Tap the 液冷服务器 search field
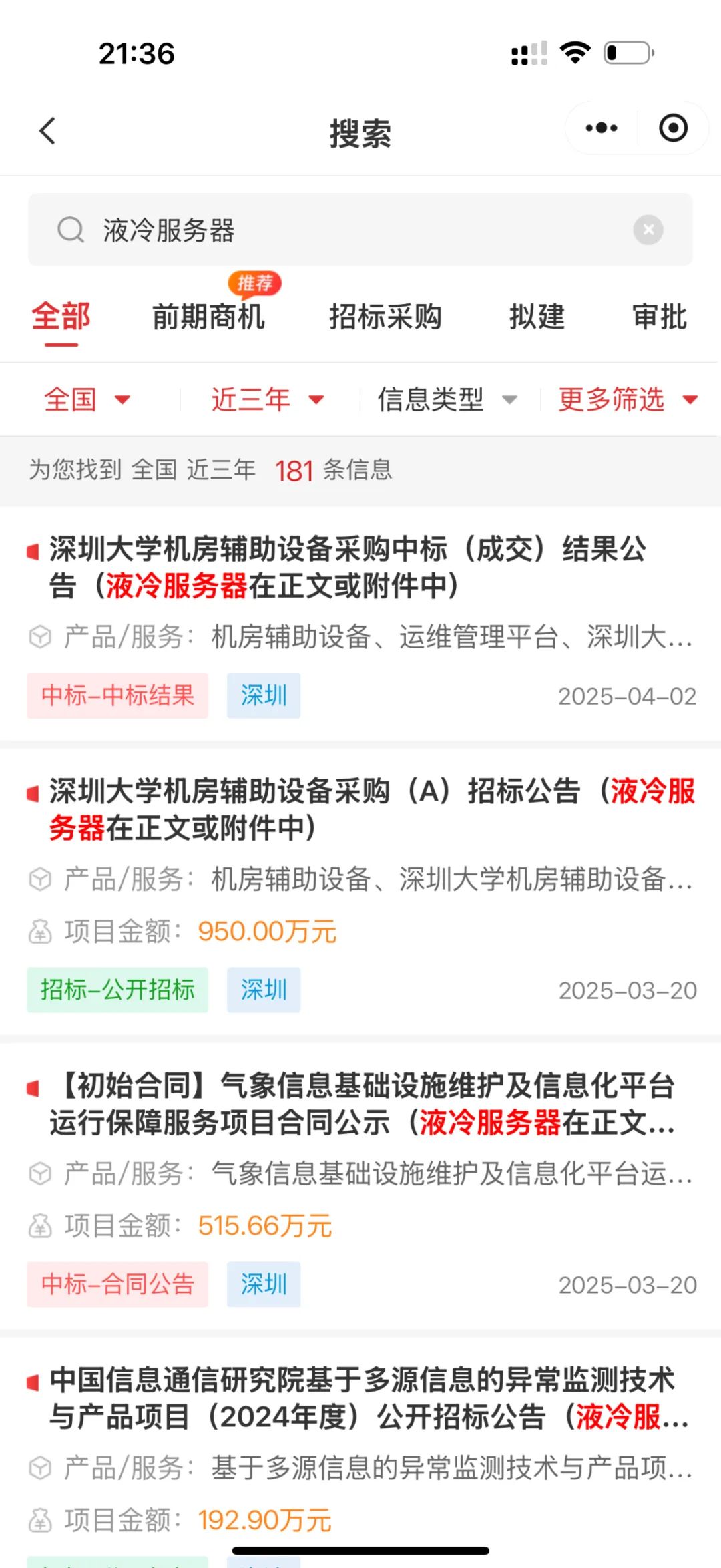 point(360,230)
